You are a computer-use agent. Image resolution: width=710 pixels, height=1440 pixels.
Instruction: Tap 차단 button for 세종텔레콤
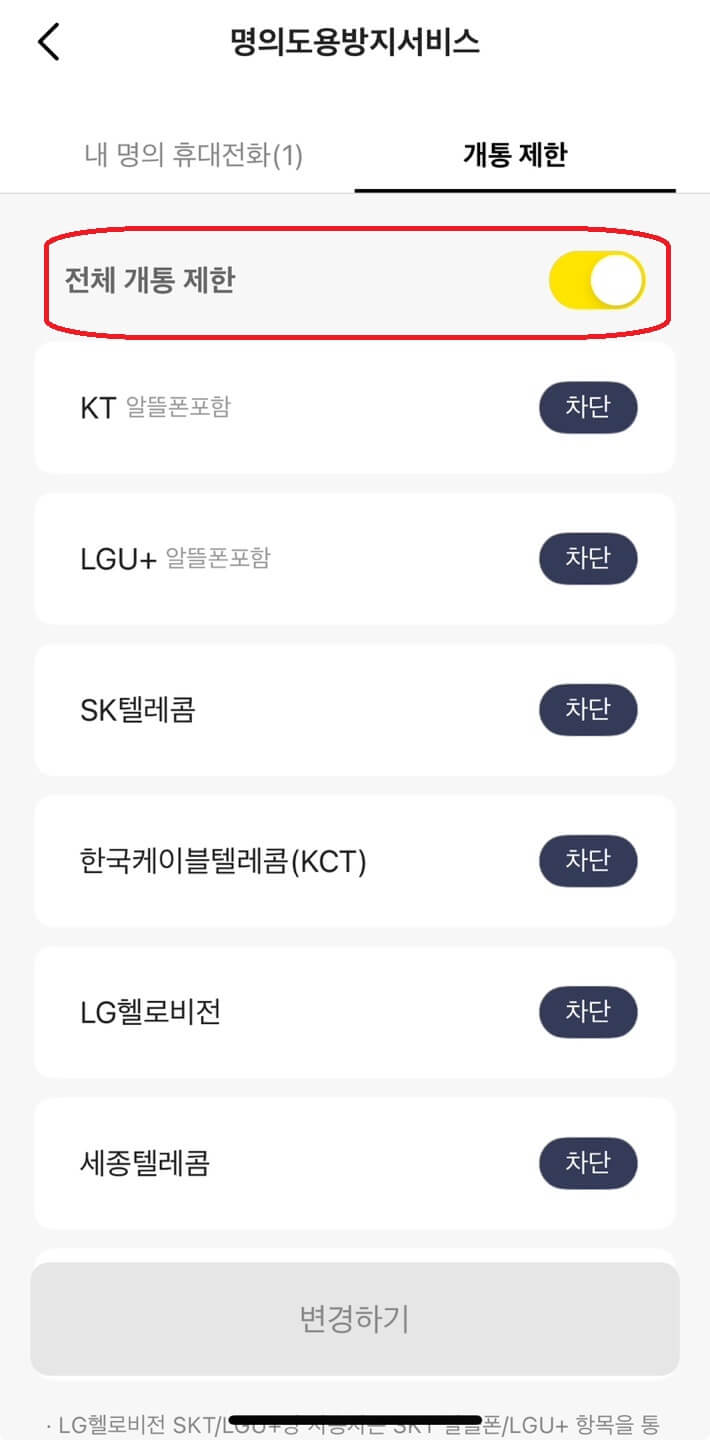pos(588,1163)
